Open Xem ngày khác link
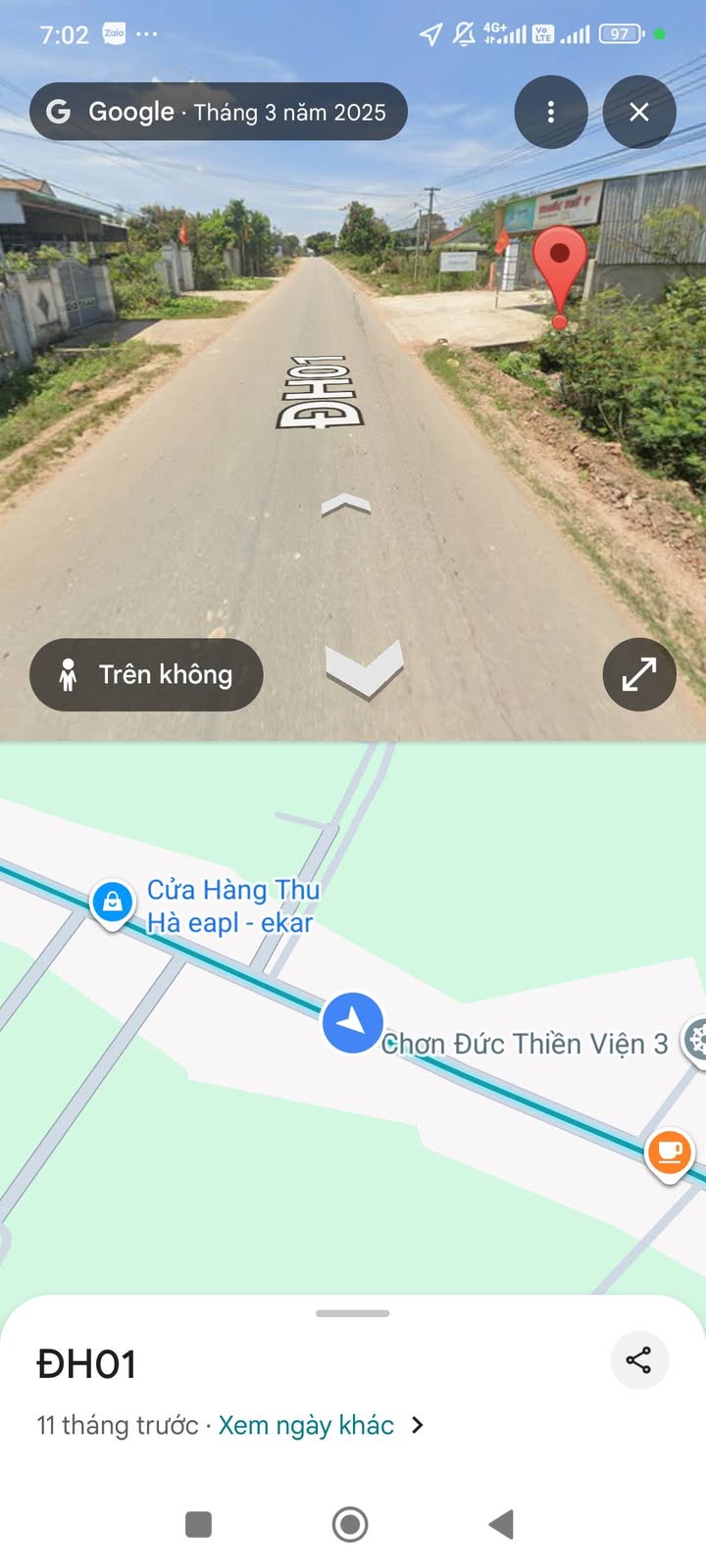 pos(306,1425)
